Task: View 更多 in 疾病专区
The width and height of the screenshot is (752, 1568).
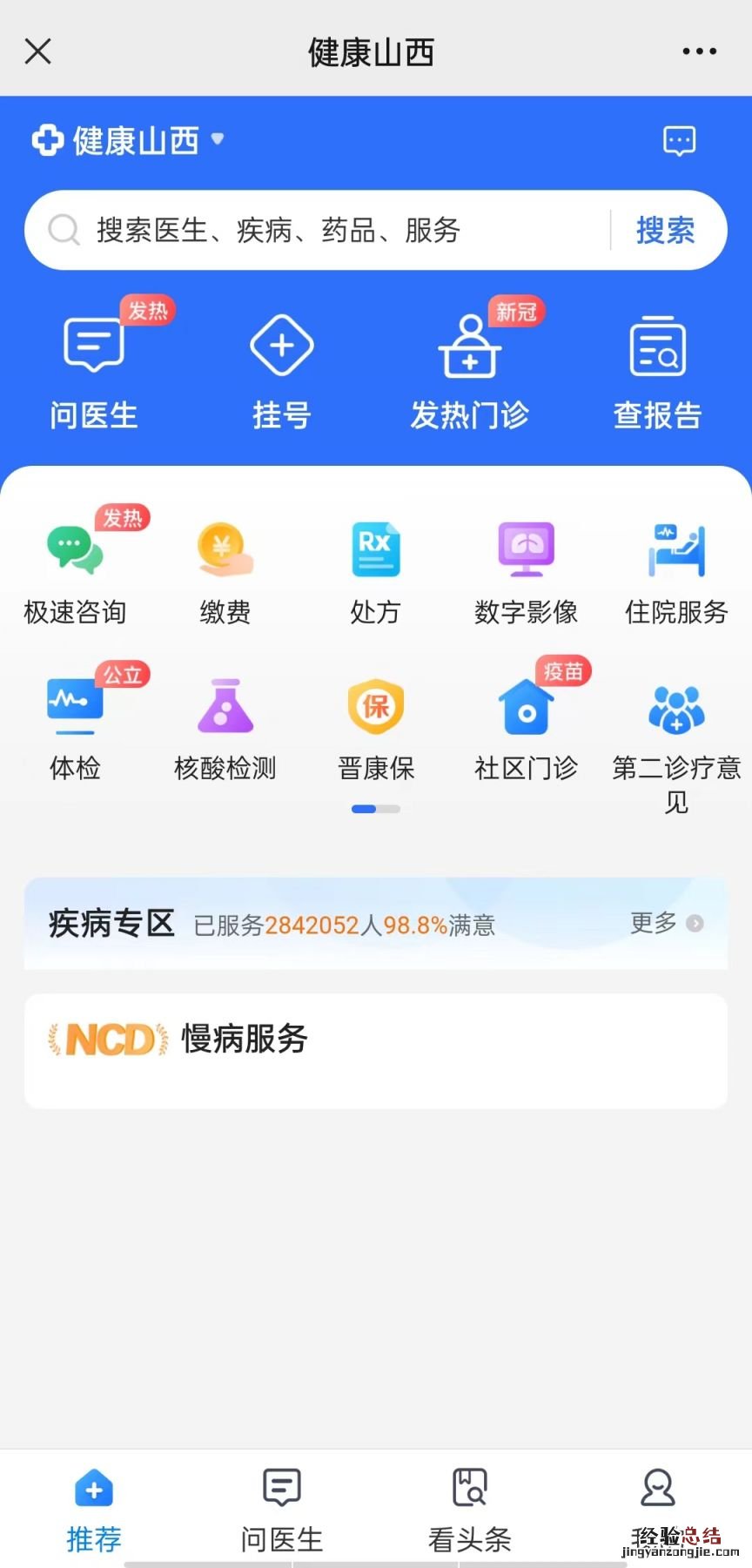Action: tap(666, 923)
